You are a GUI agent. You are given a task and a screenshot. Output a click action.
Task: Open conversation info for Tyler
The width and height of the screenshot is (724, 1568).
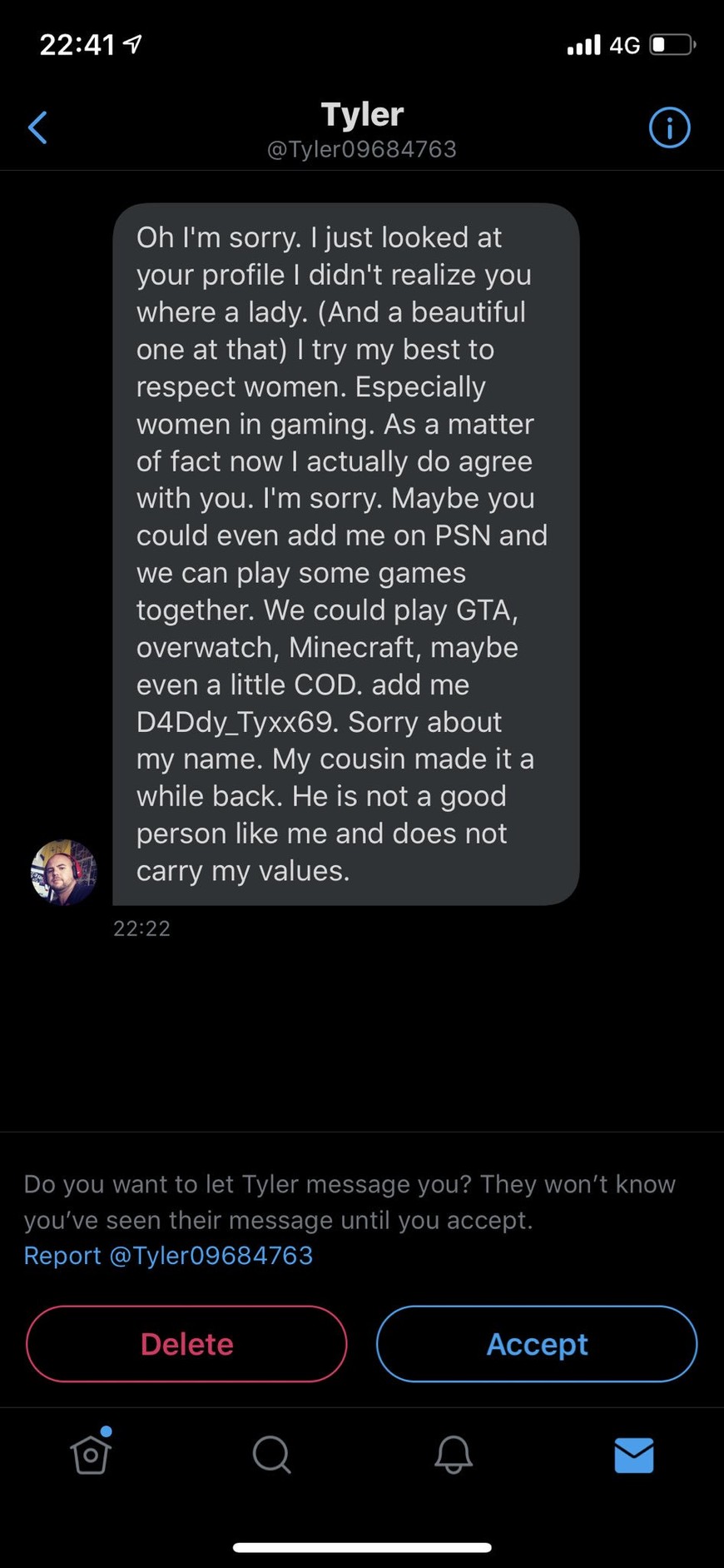tap(669, 127)
